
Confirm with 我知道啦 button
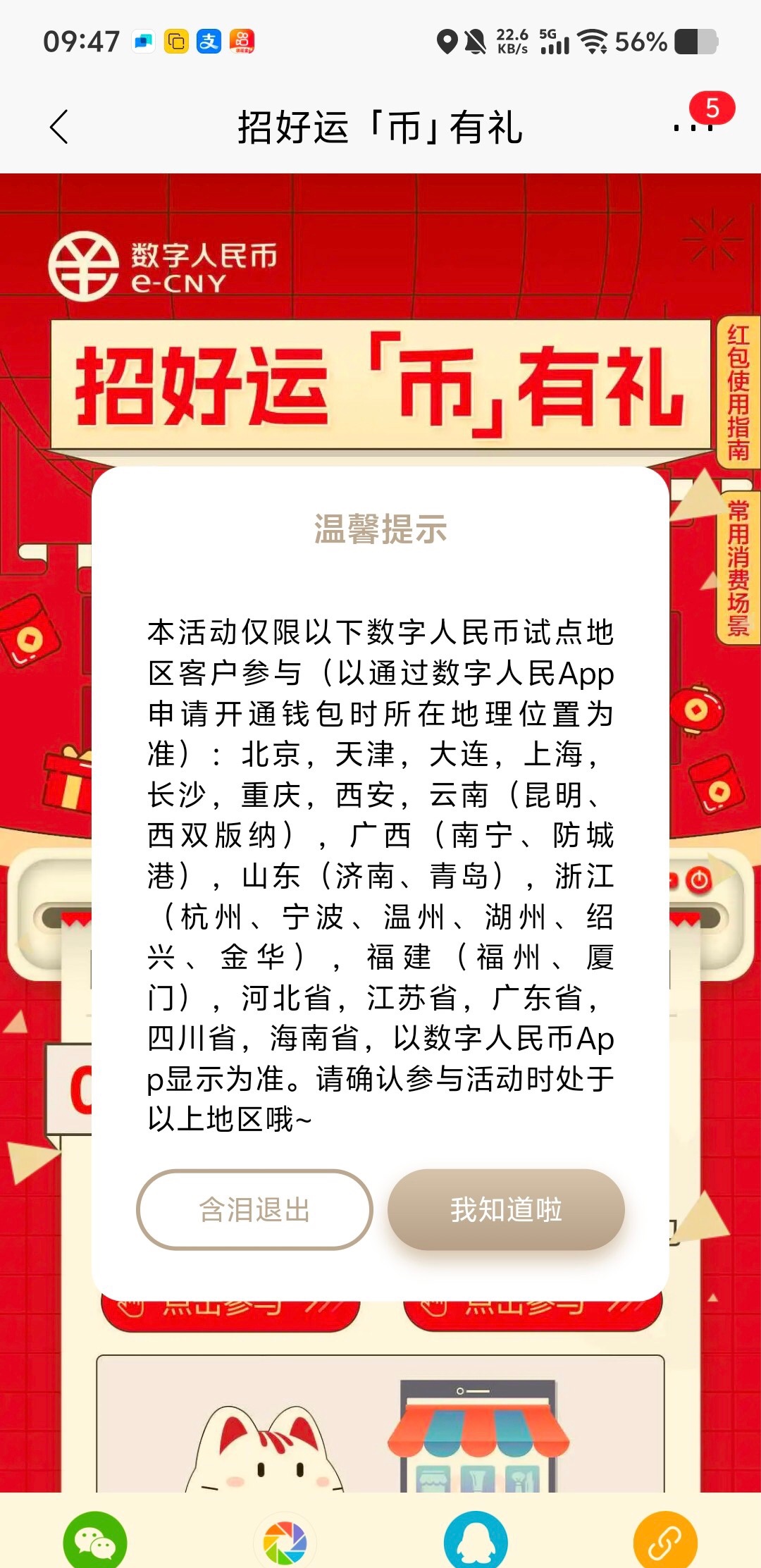point(506,1209)
